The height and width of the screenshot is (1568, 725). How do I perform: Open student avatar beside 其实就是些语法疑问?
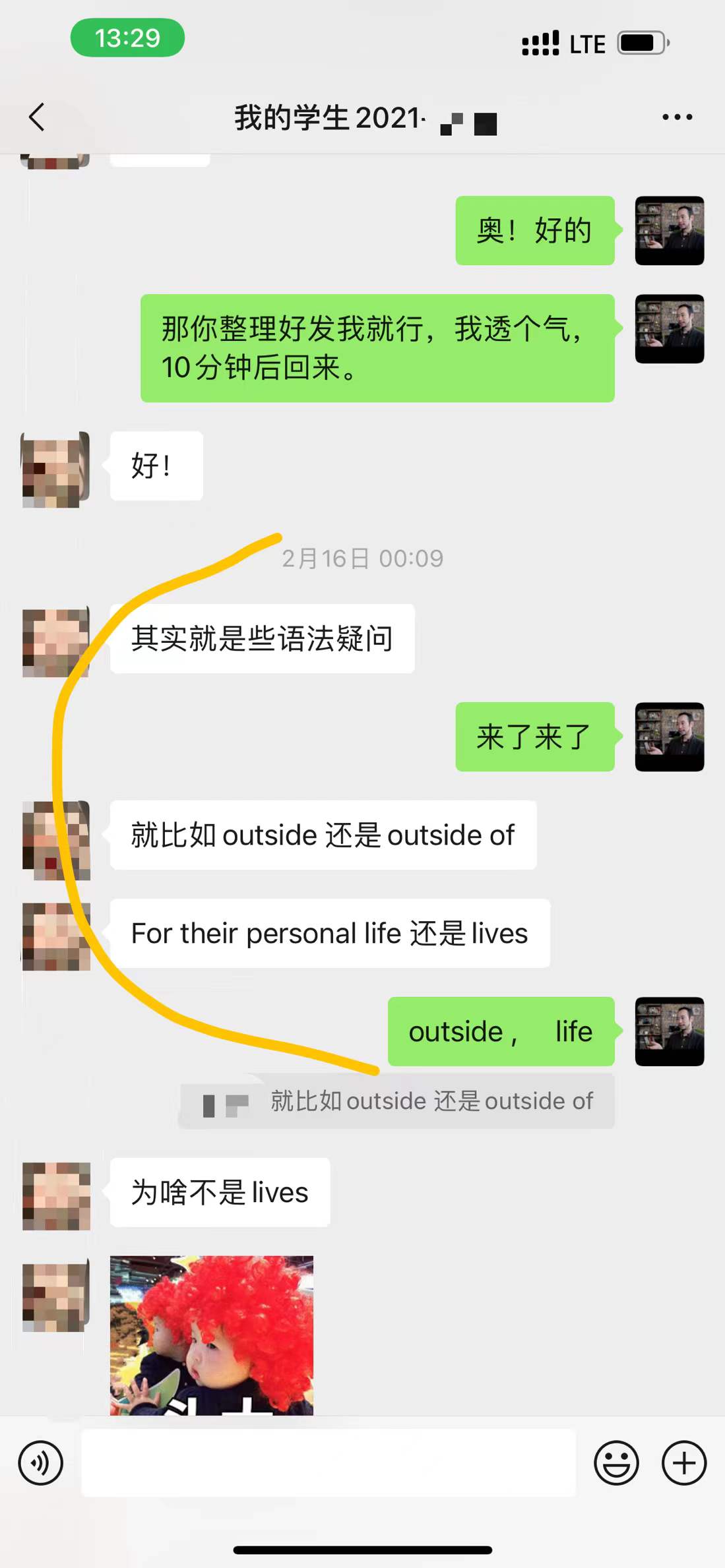pyautogui.click(x=56, y=643)
